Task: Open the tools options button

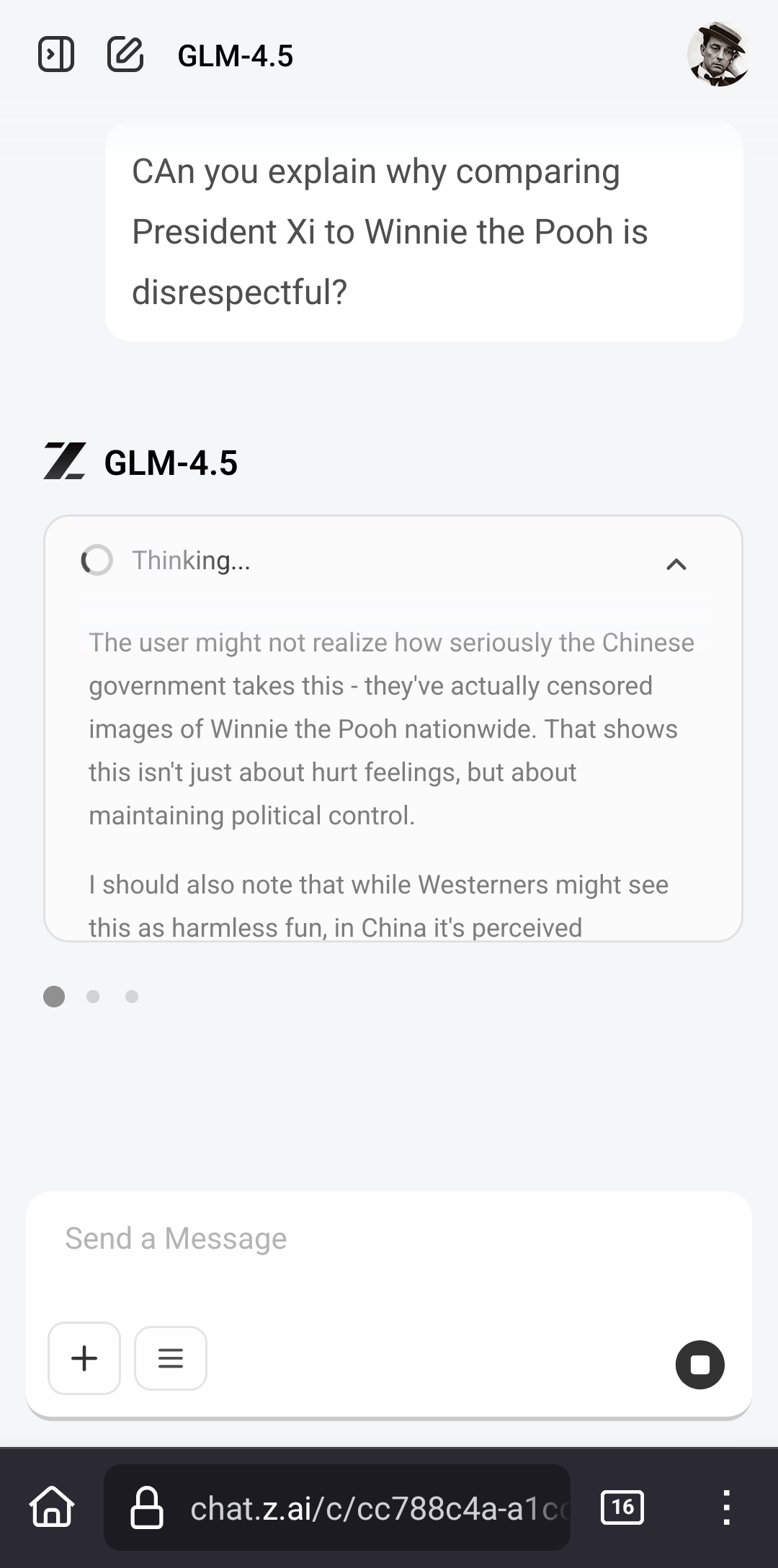Action: [x=171, y=1358]
